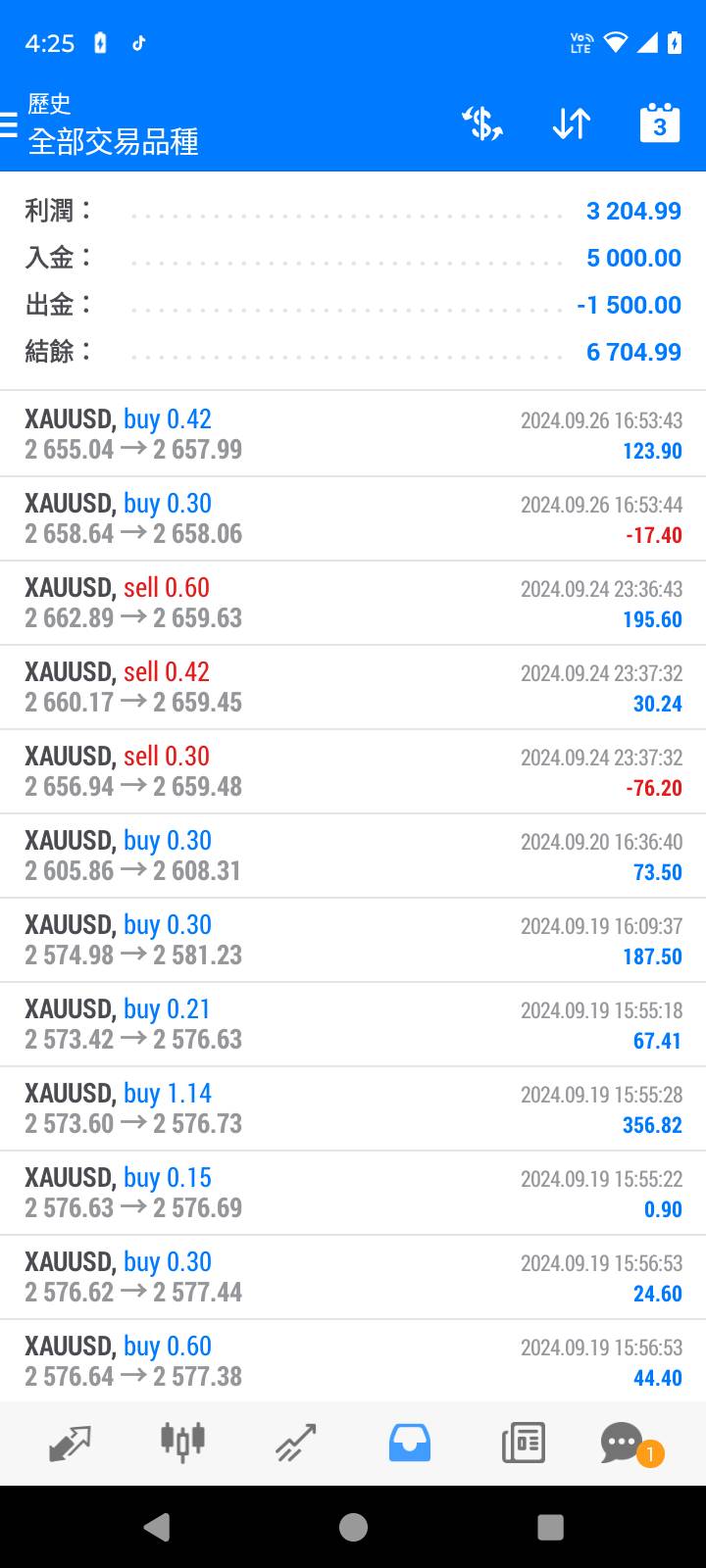Open the side drawer menu
The width and height of the screenshot is (706, 1568).
10,125
